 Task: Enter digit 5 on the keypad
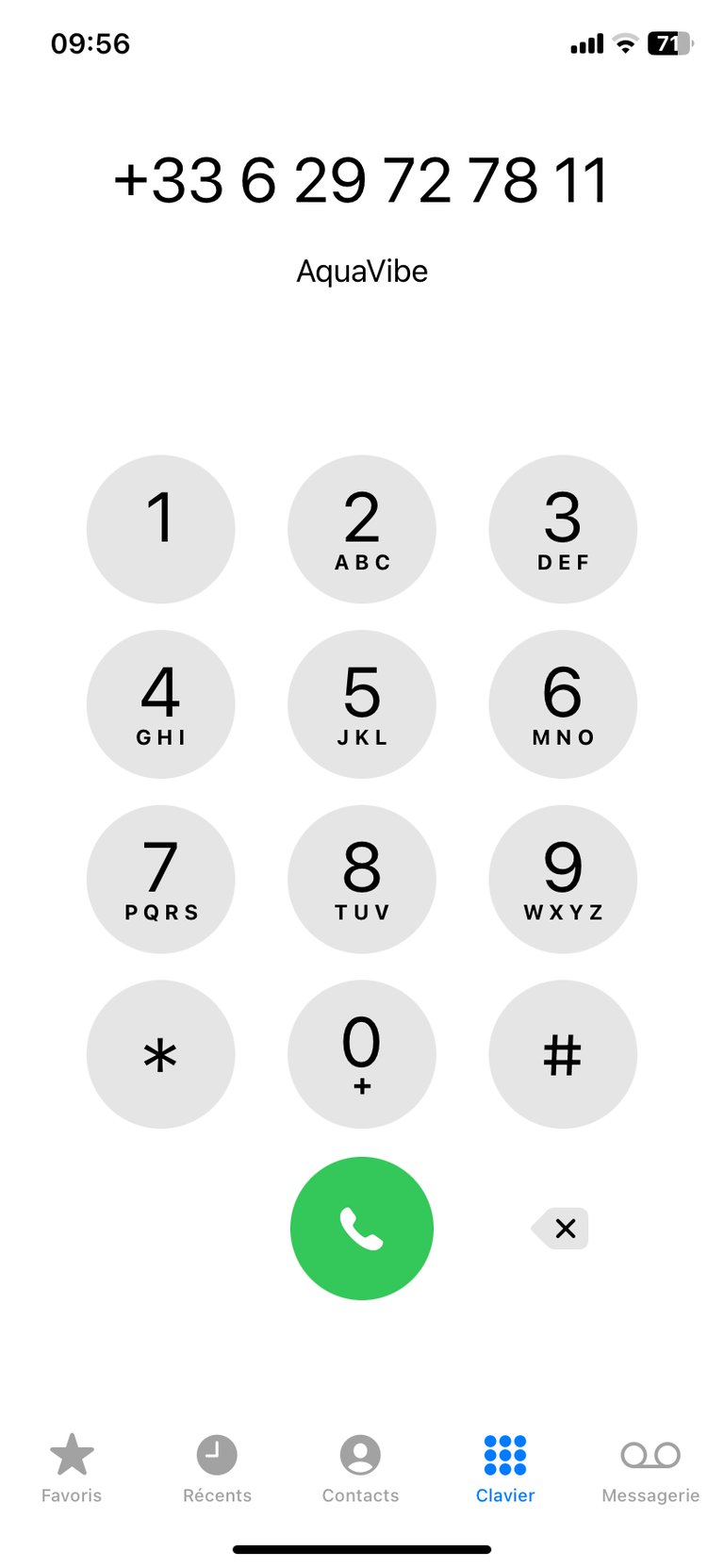coord(362,704)
